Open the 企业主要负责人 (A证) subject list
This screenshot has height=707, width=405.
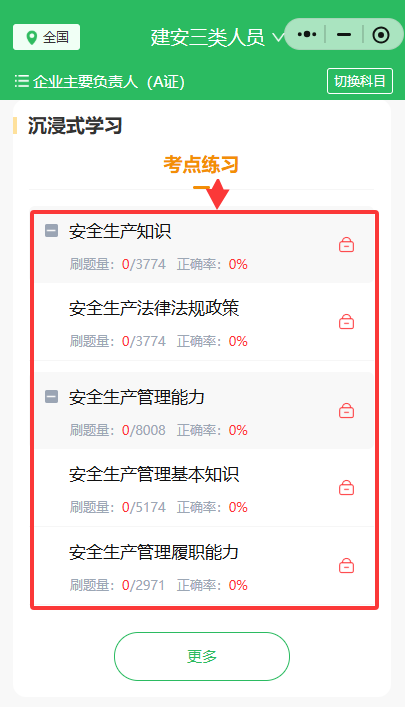click(x=100, y=82)
